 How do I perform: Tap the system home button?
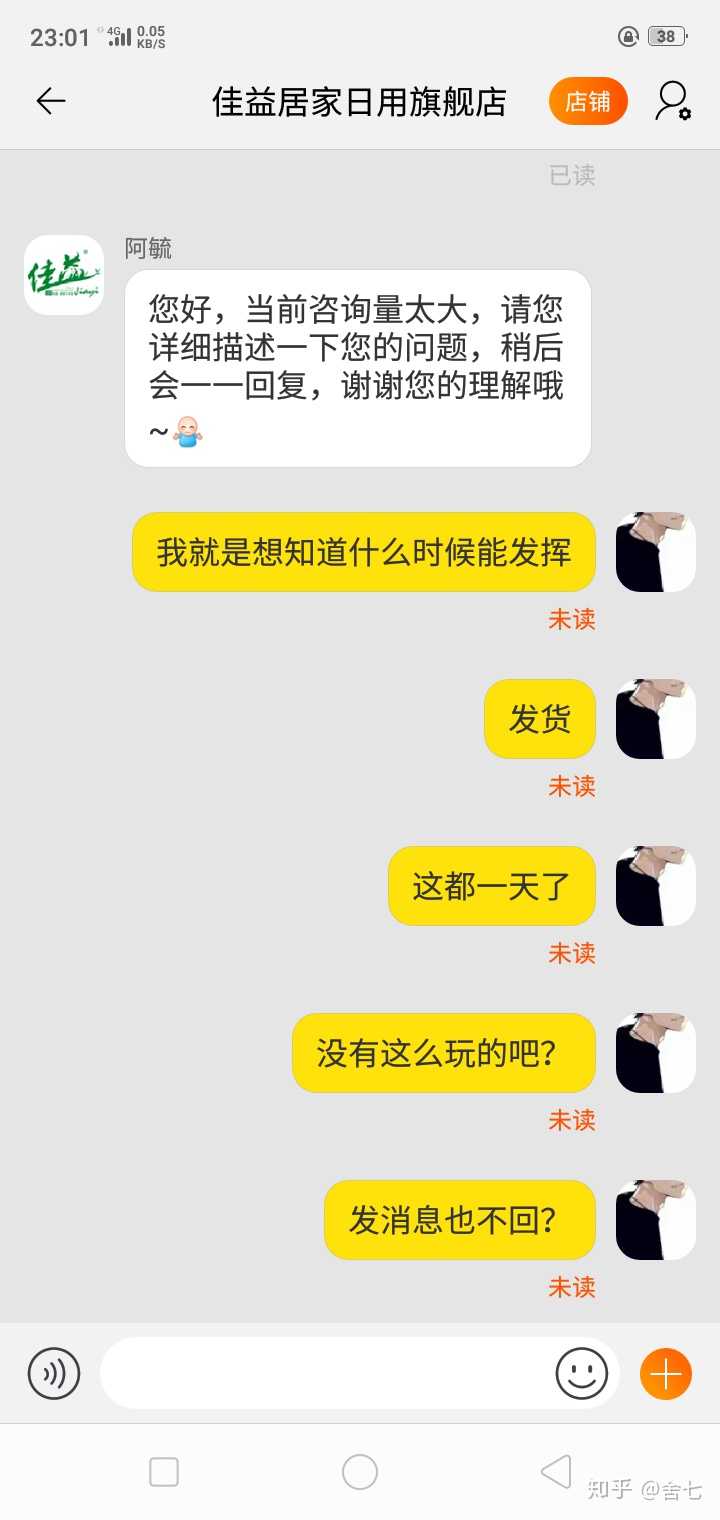(x=360, y=1472)
